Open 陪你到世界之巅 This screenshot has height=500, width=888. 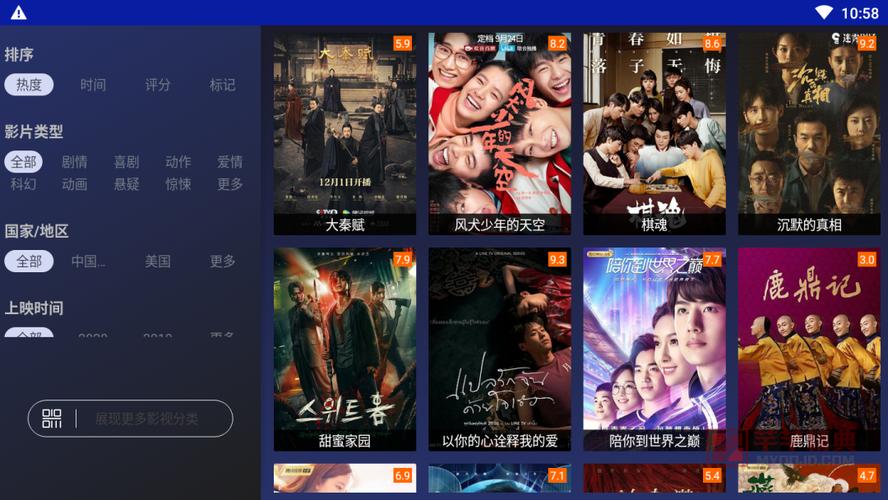pyautogui.click(x=655, y=349)
